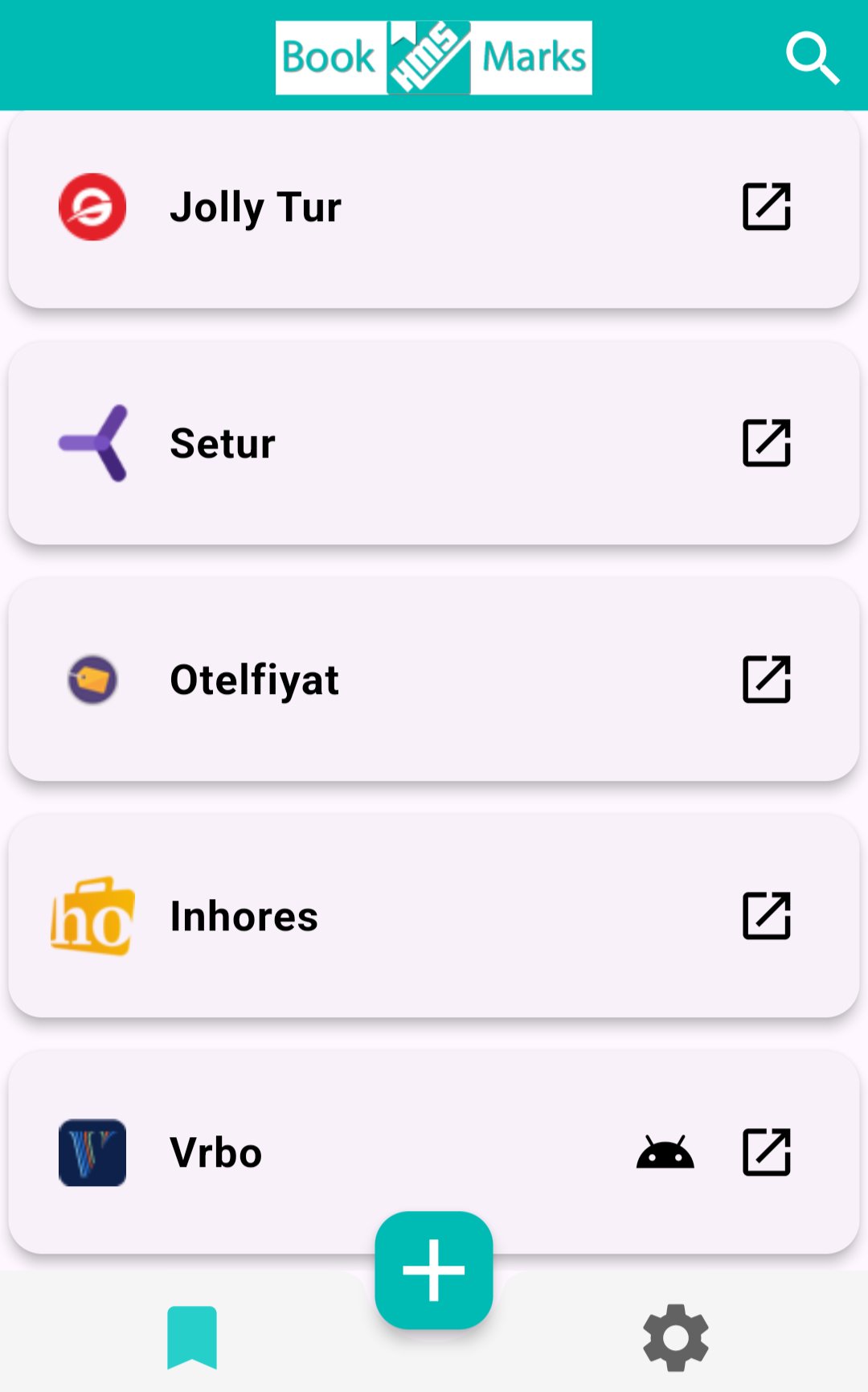This screenshot has height=1392, width=868.
Task: Open search in the BookMarks app
Action: [x=813, y=56]
